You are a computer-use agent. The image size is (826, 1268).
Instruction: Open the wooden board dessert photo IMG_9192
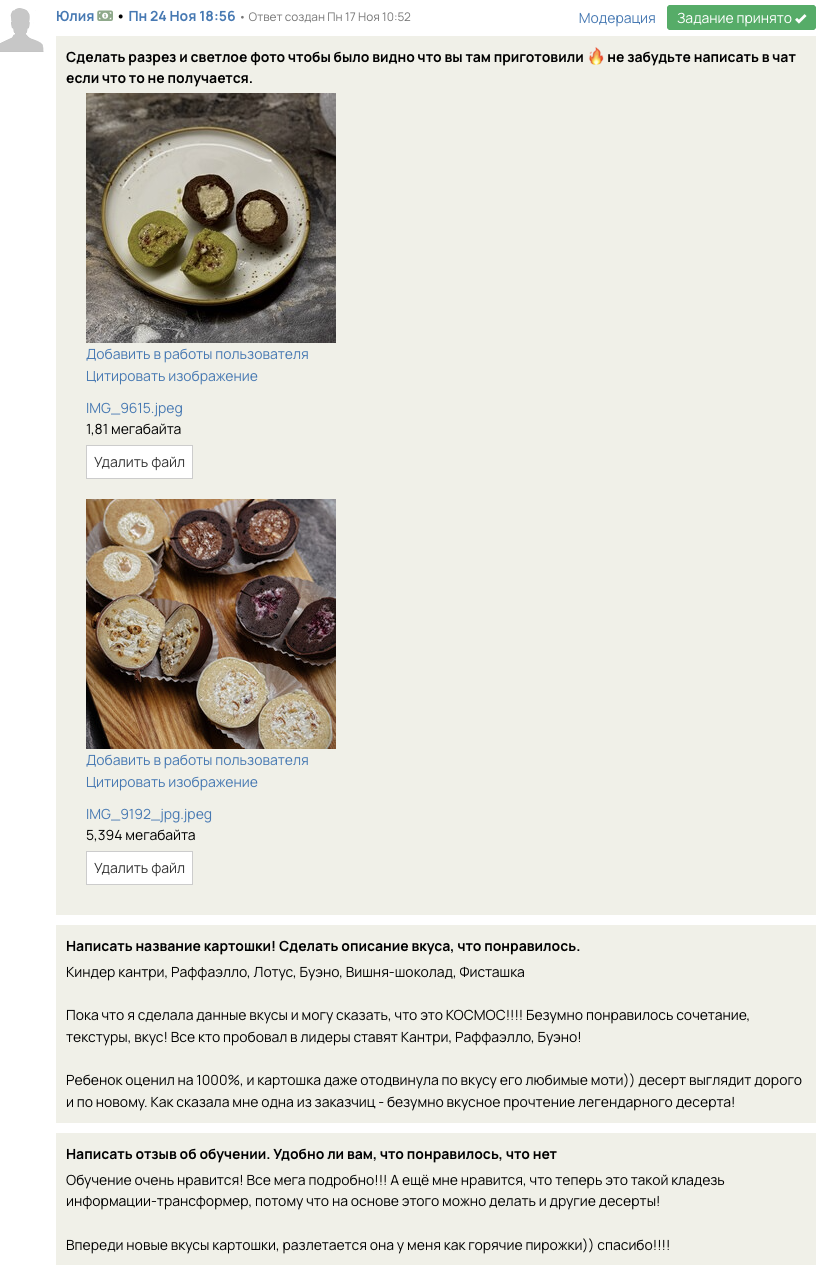(x=211, y=624)
